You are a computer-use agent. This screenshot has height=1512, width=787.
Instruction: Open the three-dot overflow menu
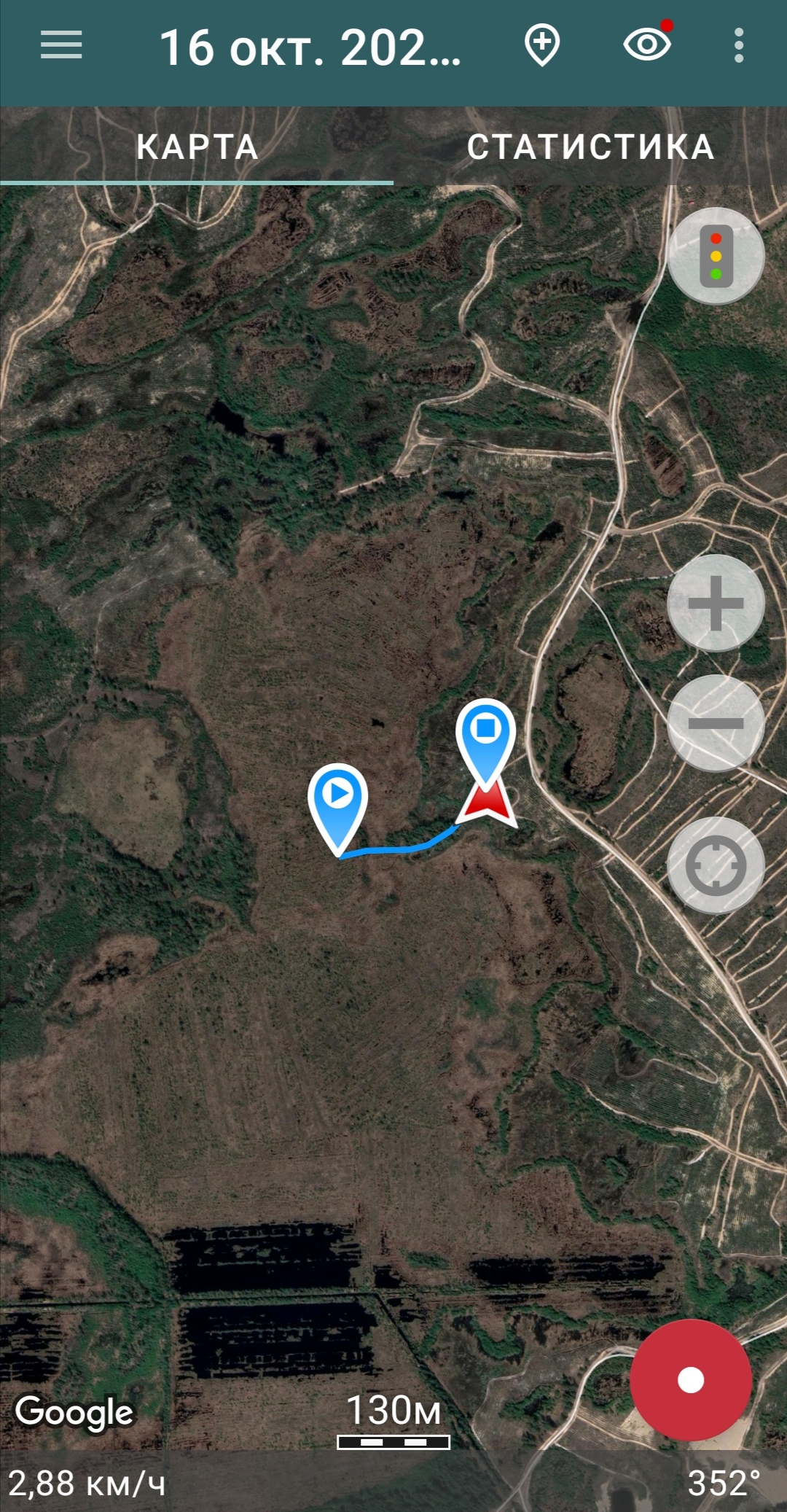tap(739, 45)
